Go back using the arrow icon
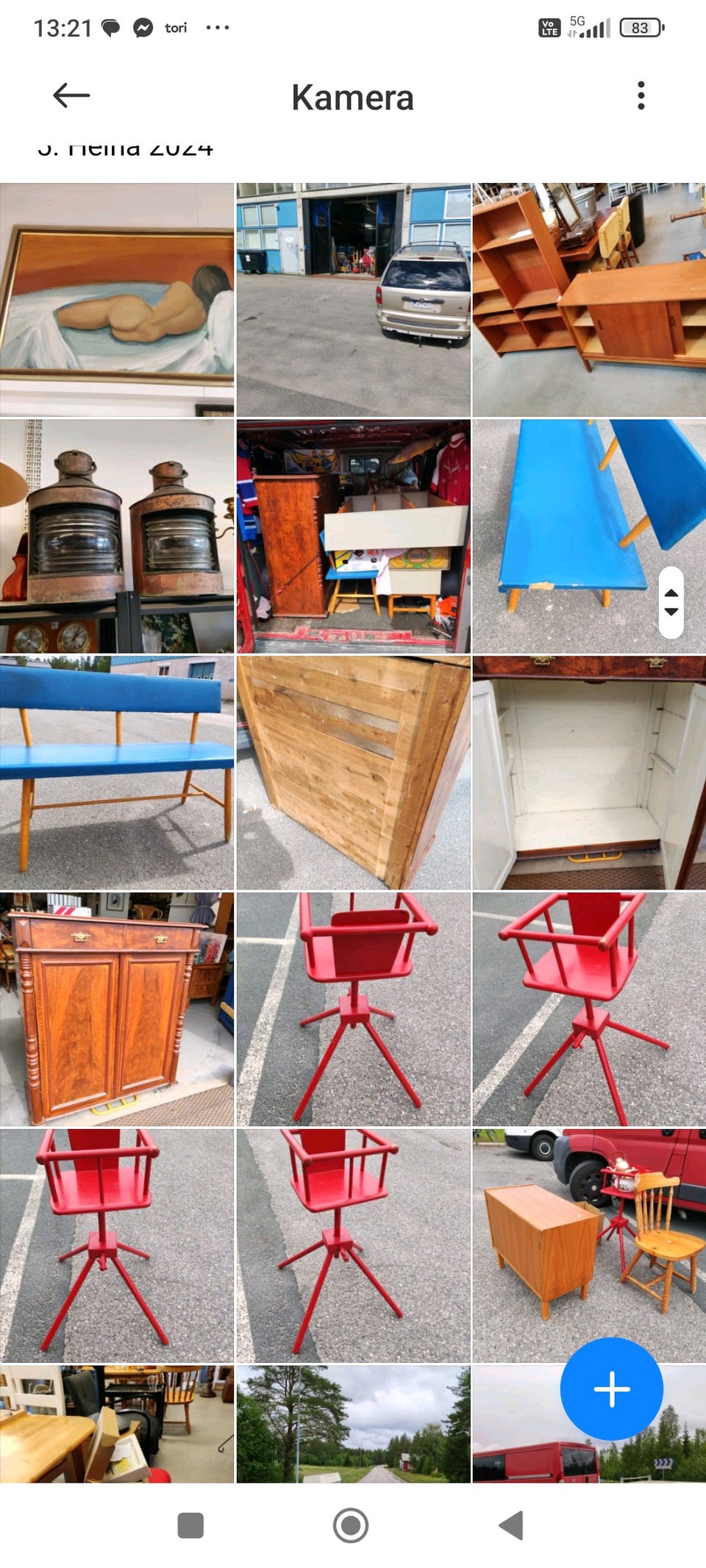 (x=71, y=96)
